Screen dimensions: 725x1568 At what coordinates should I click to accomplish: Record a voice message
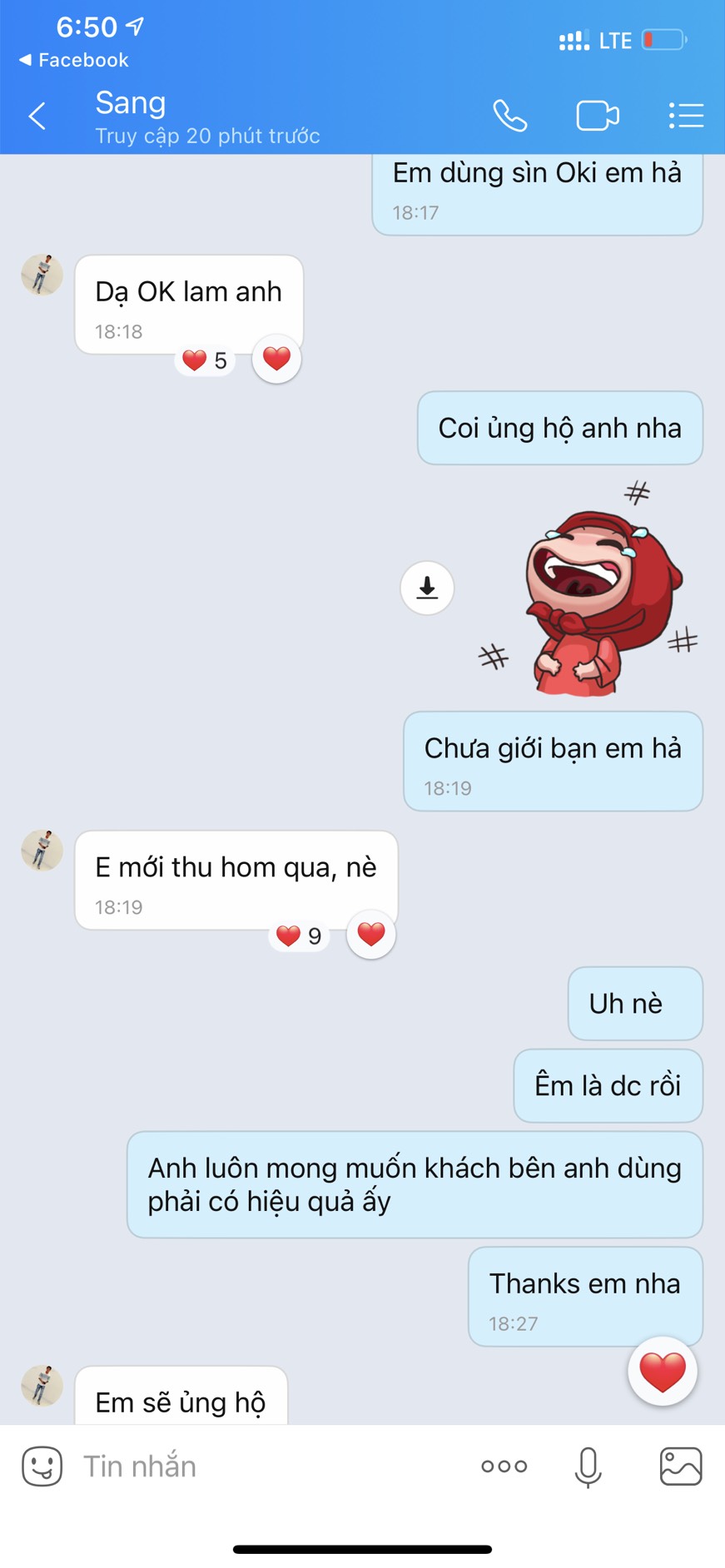pyautogui.click(x=588, y=1466)
